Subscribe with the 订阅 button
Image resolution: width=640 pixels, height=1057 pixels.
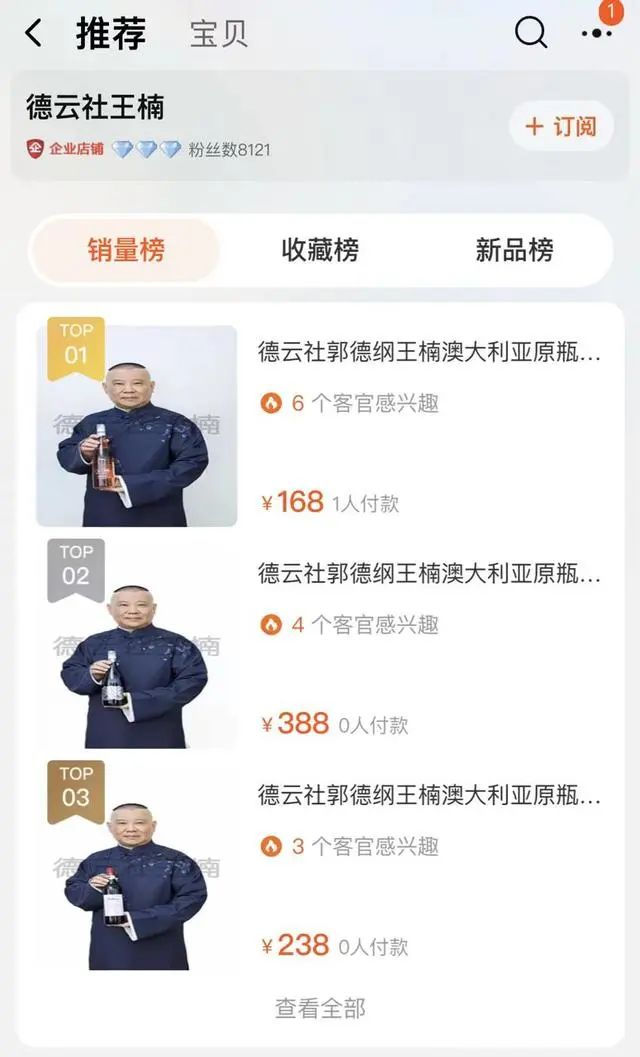(x=561, y=126)
